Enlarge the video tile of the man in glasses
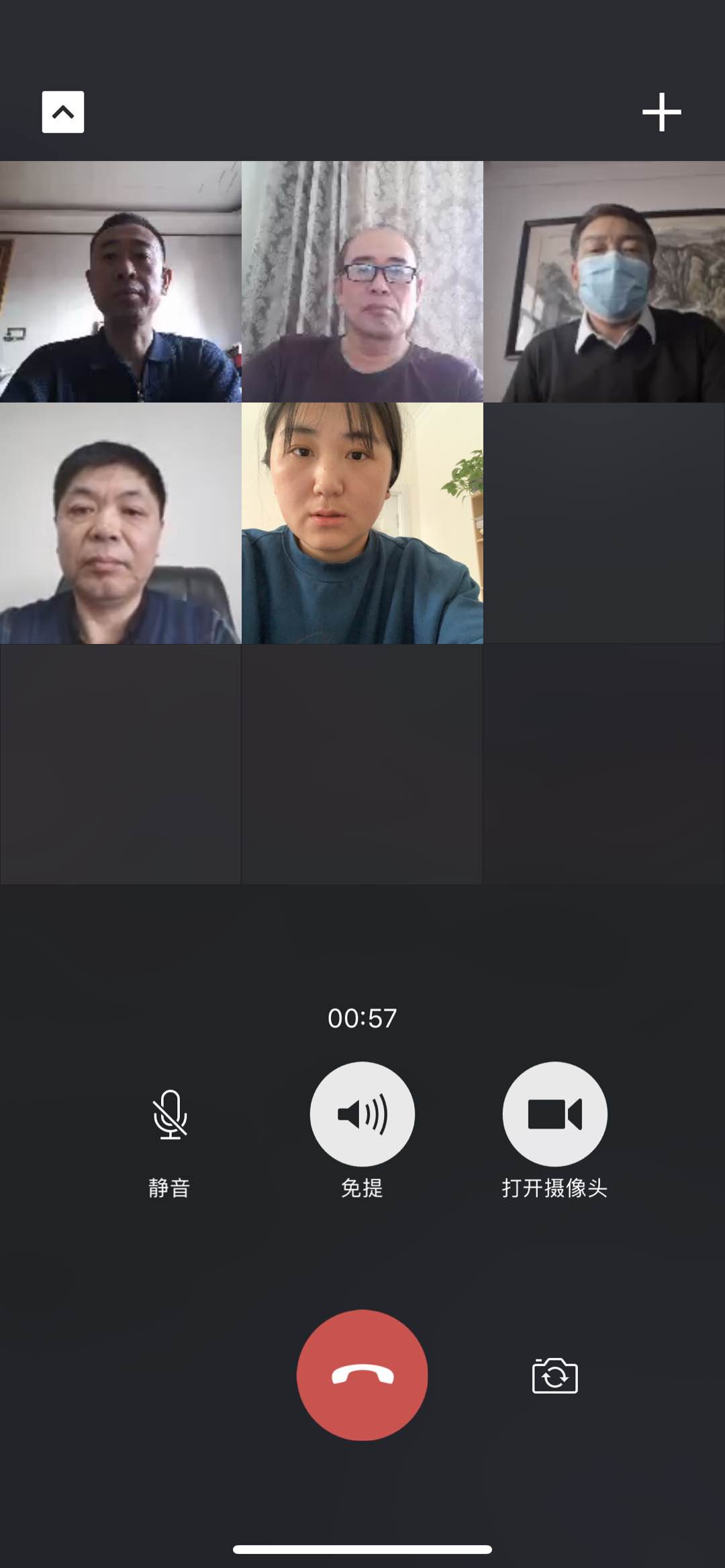Image resolution: width=725 pixels, height=1568 pixels. tap(362, 282)
